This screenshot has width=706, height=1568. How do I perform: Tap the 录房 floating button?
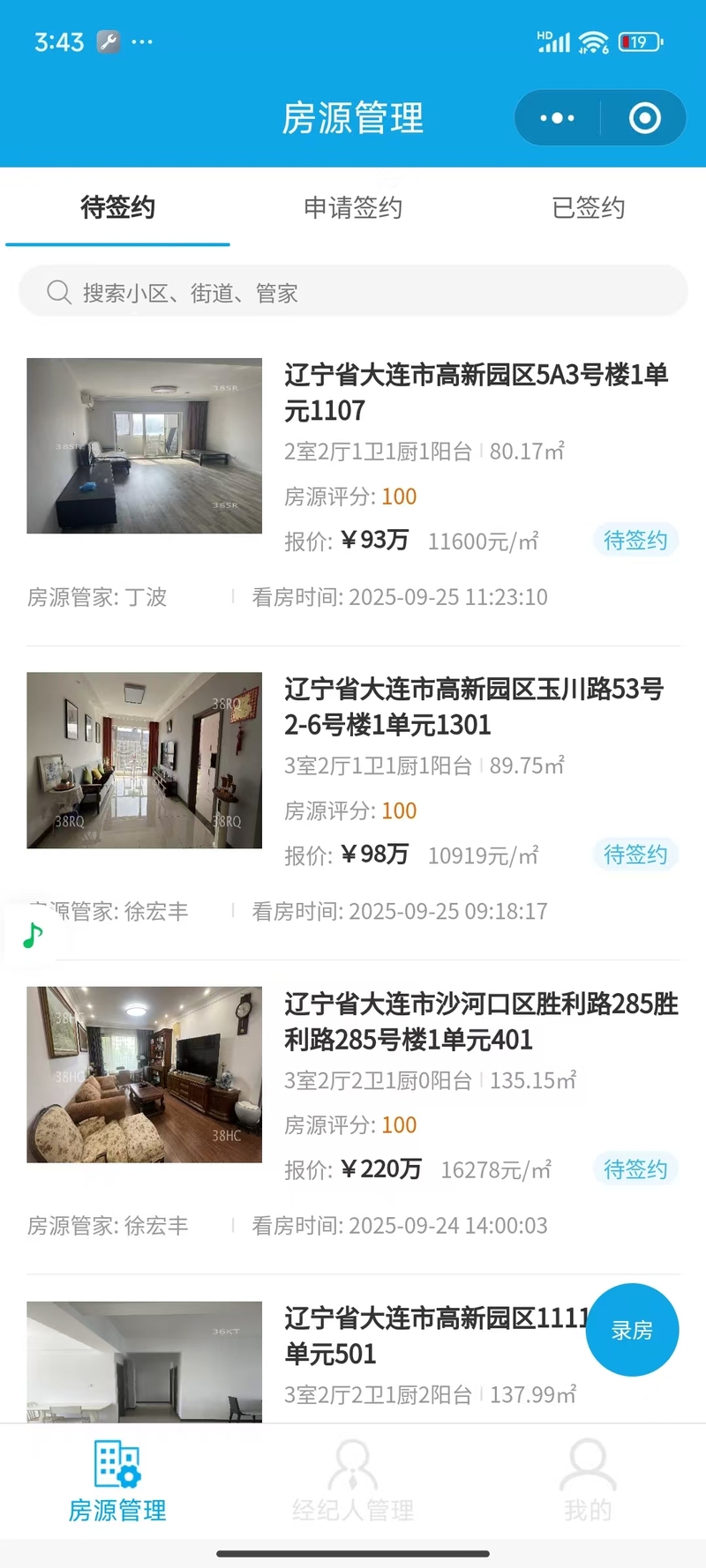click(x=632, y=1330)
